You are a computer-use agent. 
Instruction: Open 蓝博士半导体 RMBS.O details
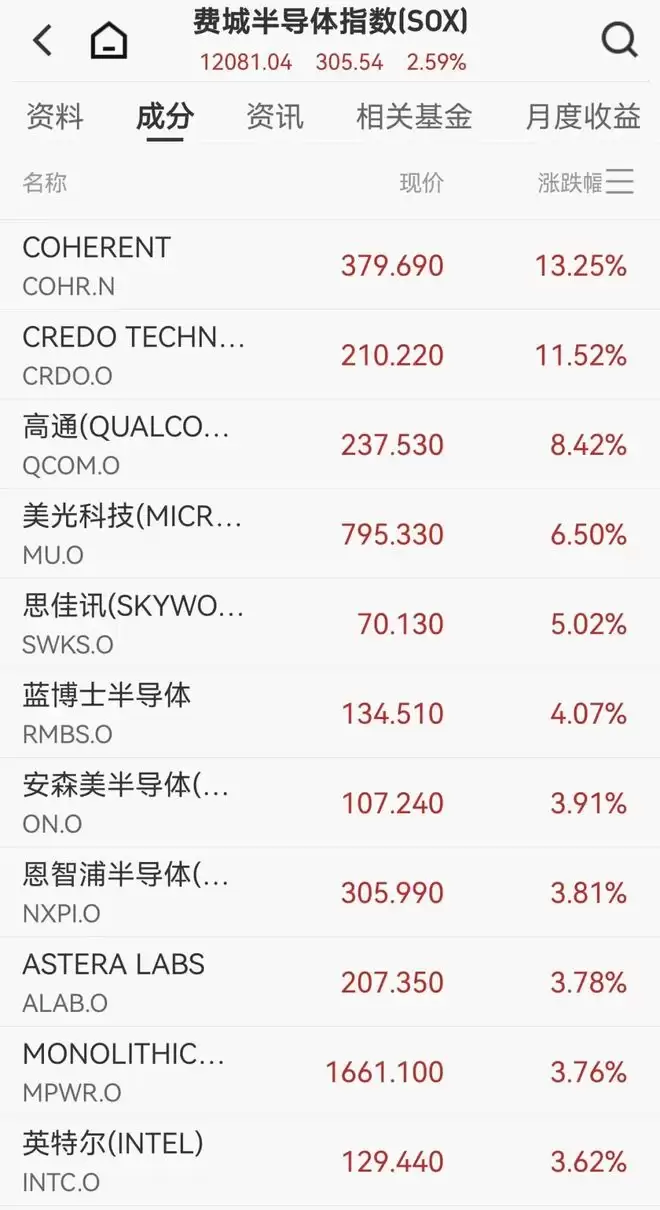pos(330,713)
